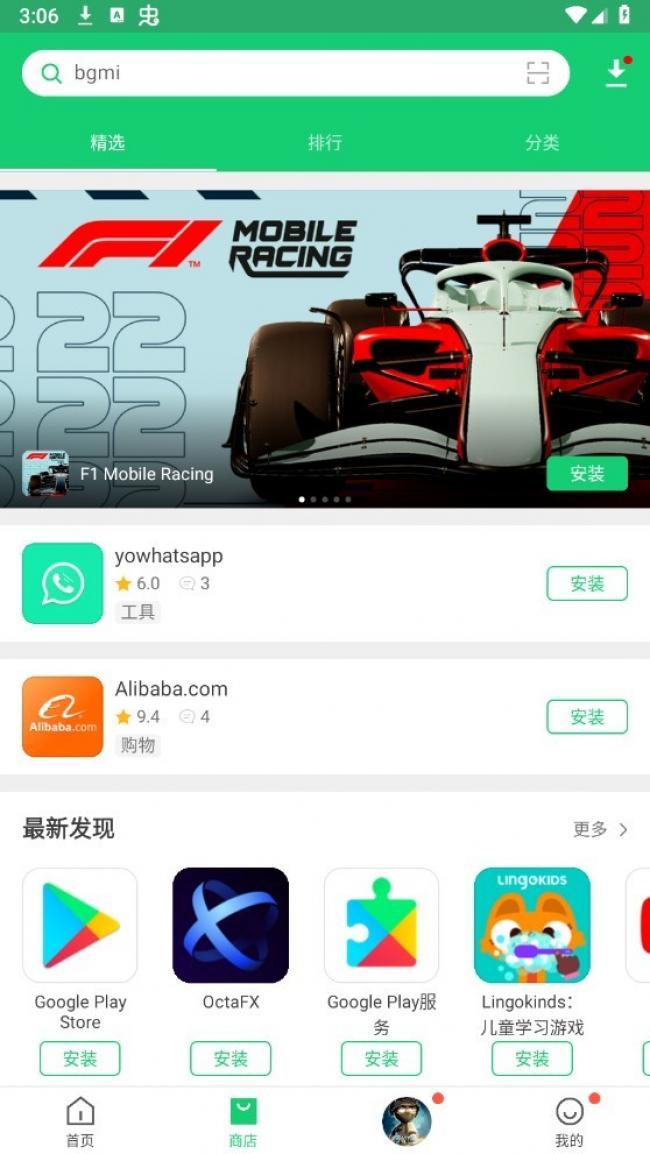Tap the search box containing bgmi
Image resolution: width=650 pixels, height=1154 pixels.
(x=280, y=73)
